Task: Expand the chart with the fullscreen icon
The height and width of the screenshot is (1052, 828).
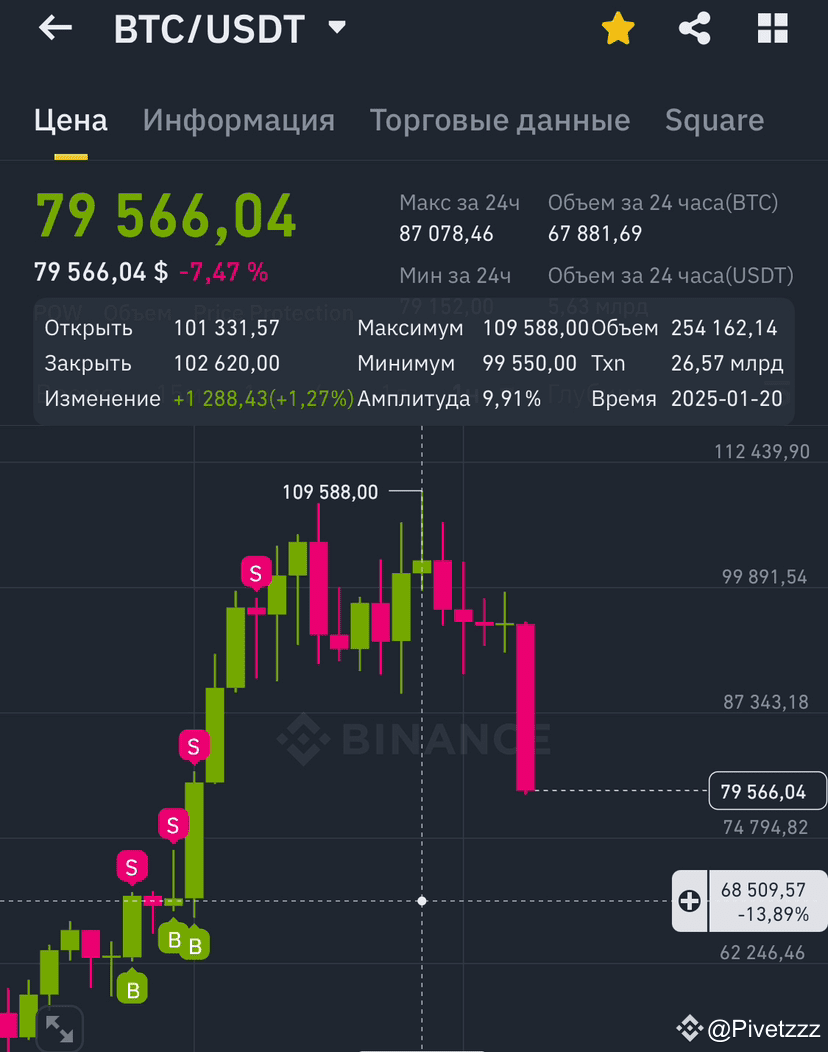Action: (x=60, y=1027)
